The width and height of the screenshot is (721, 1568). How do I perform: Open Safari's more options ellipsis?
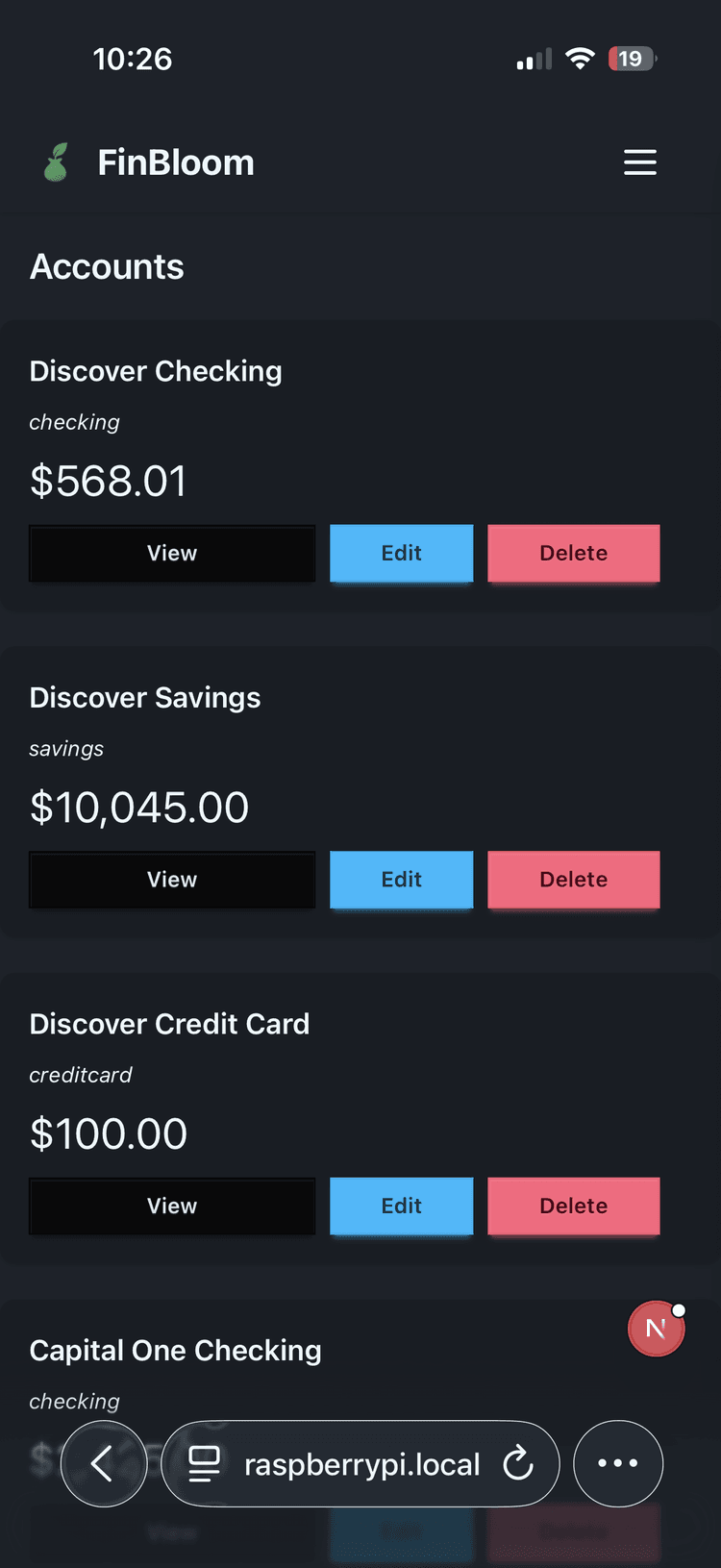(x=618, y=1463)
